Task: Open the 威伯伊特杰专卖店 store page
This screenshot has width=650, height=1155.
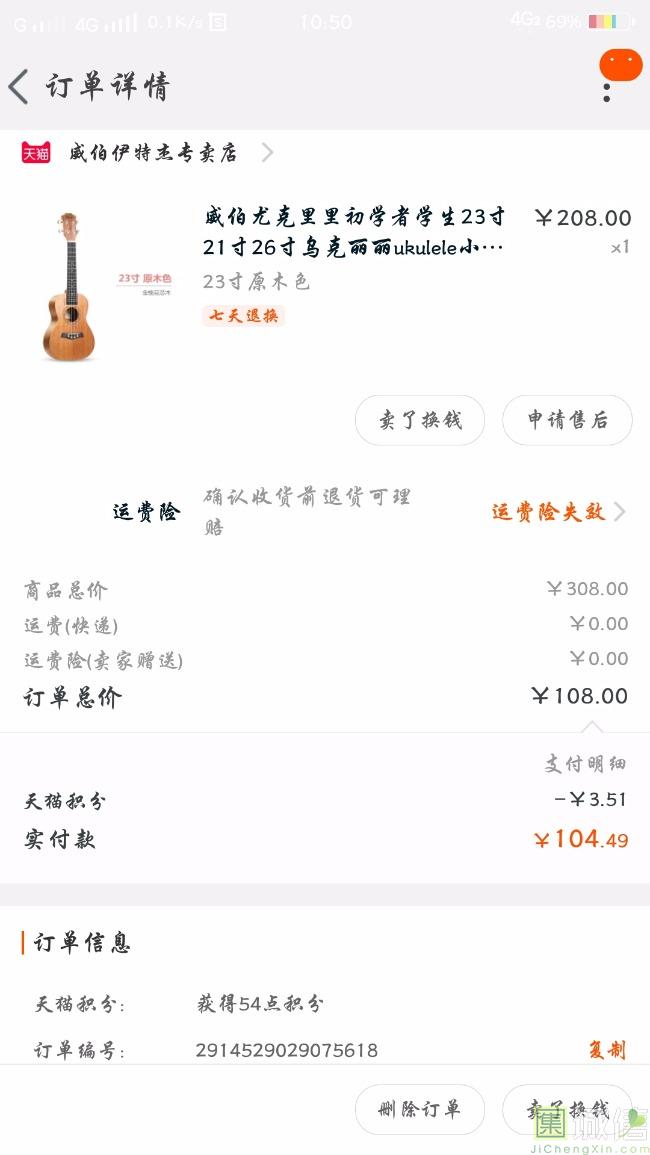Action: point(154,153)
